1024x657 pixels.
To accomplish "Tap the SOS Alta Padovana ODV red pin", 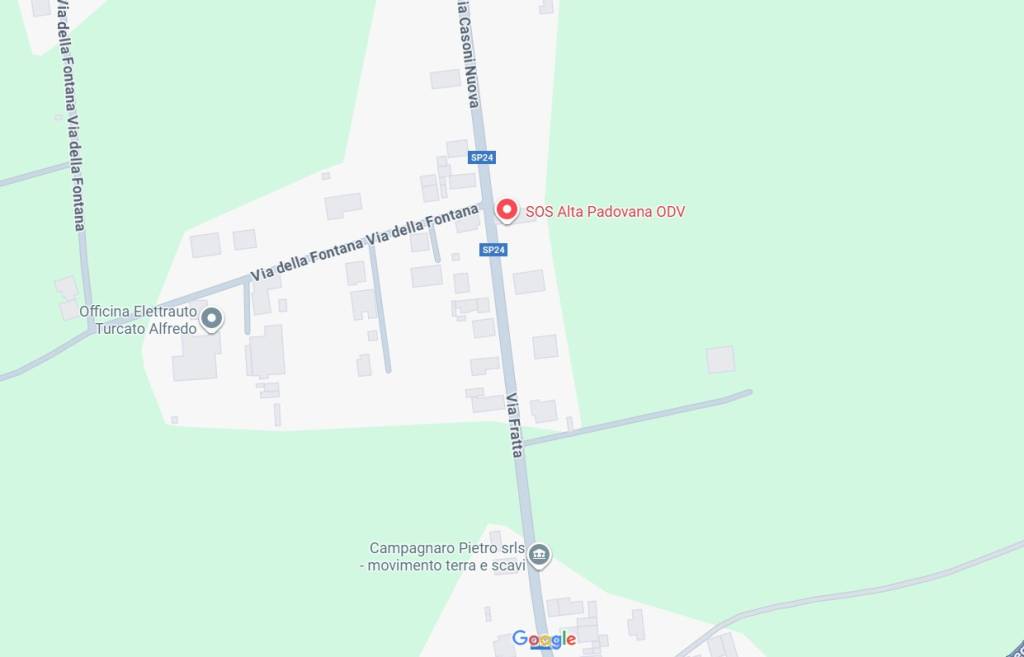I will point(507,210).
